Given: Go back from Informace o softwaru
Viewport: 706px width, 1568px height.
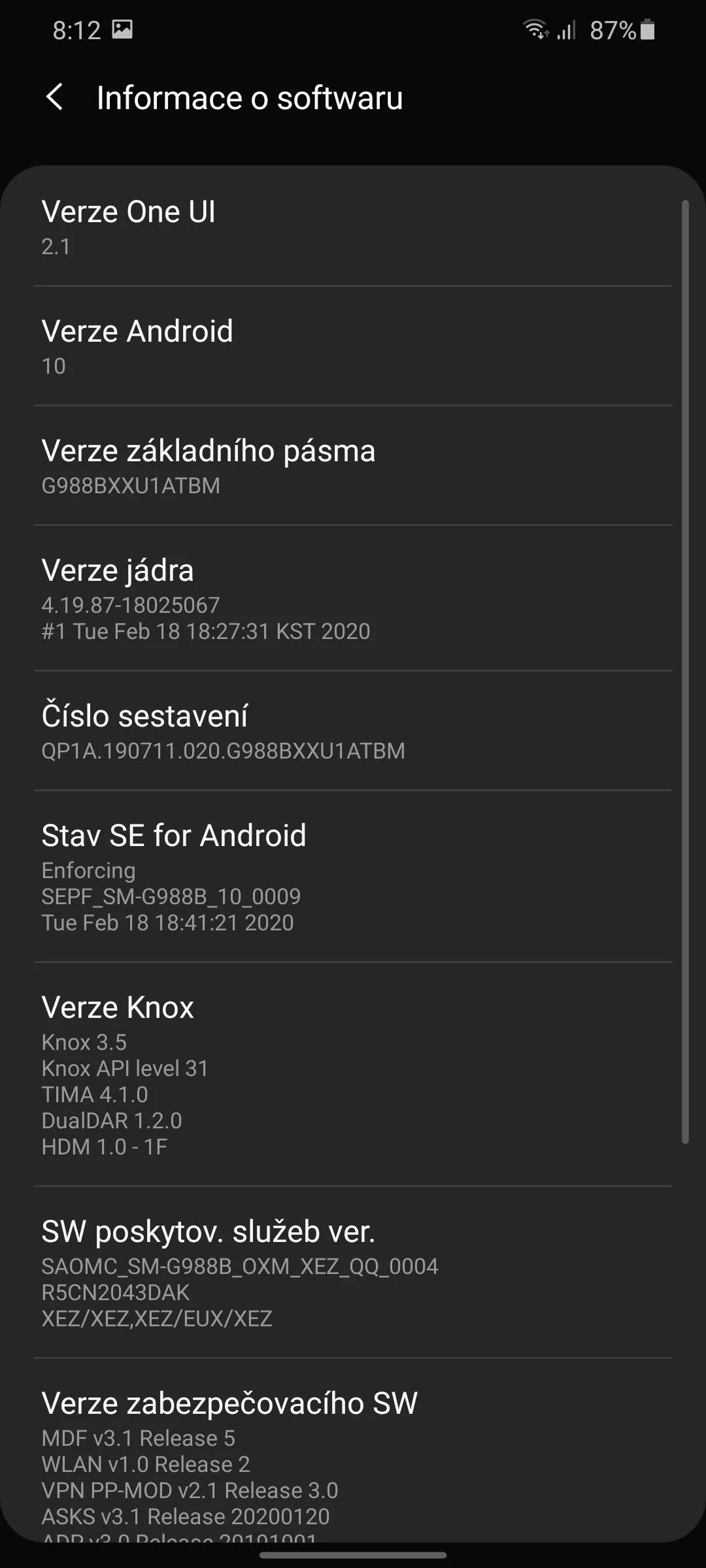Looking at the screenshot, I should (55, 97).
